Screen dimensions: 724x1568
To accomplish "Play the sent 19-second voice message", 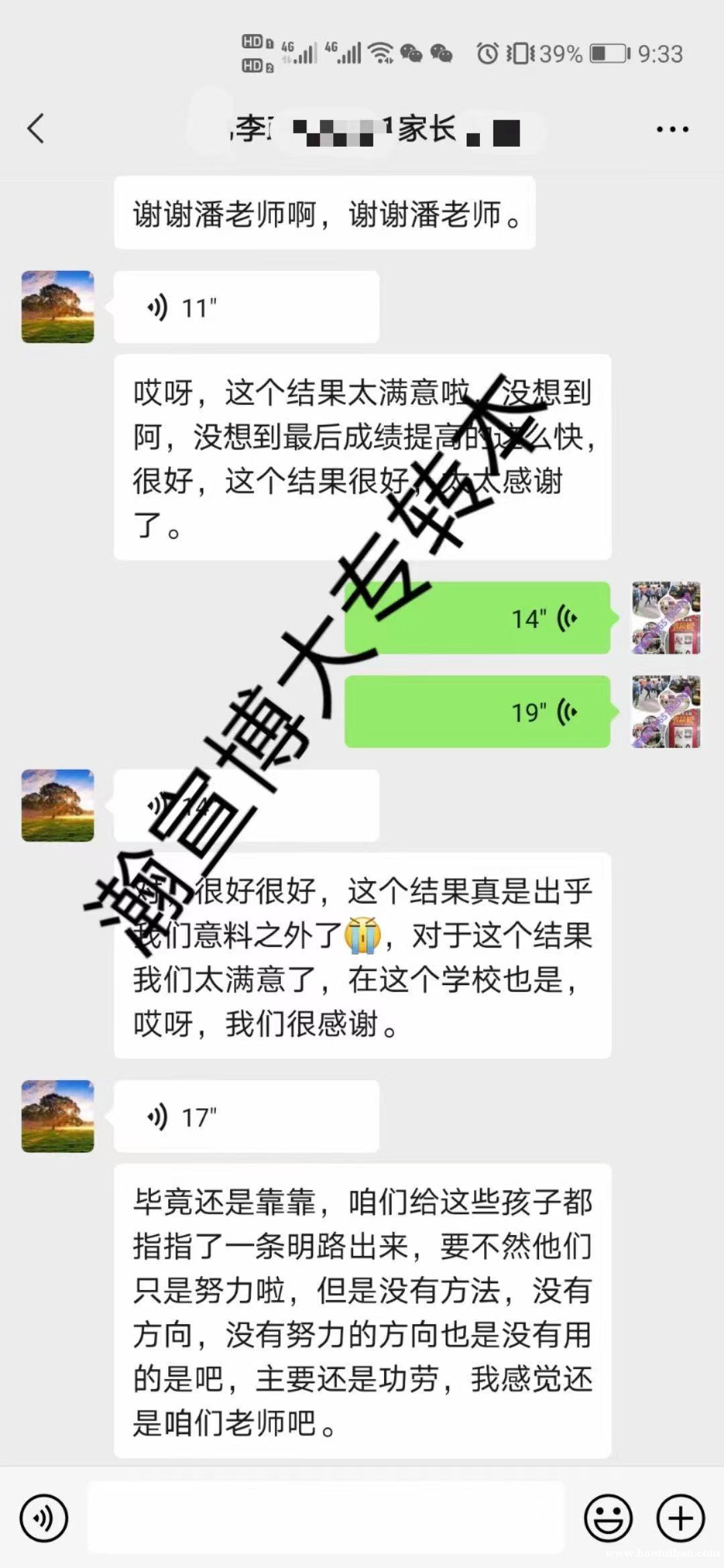I will [477, 712].
